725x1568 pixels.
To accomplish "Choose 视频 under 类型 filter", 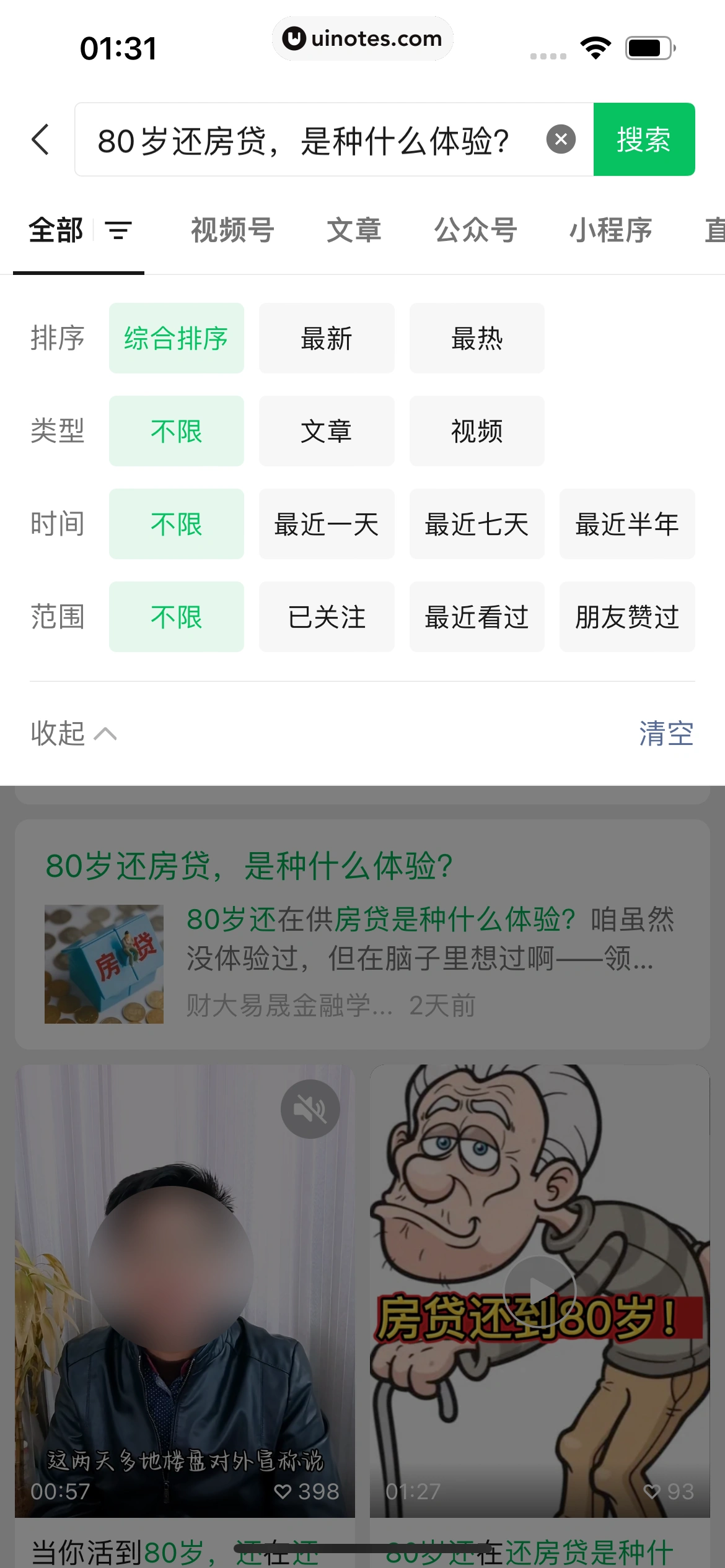I will 477,431.
